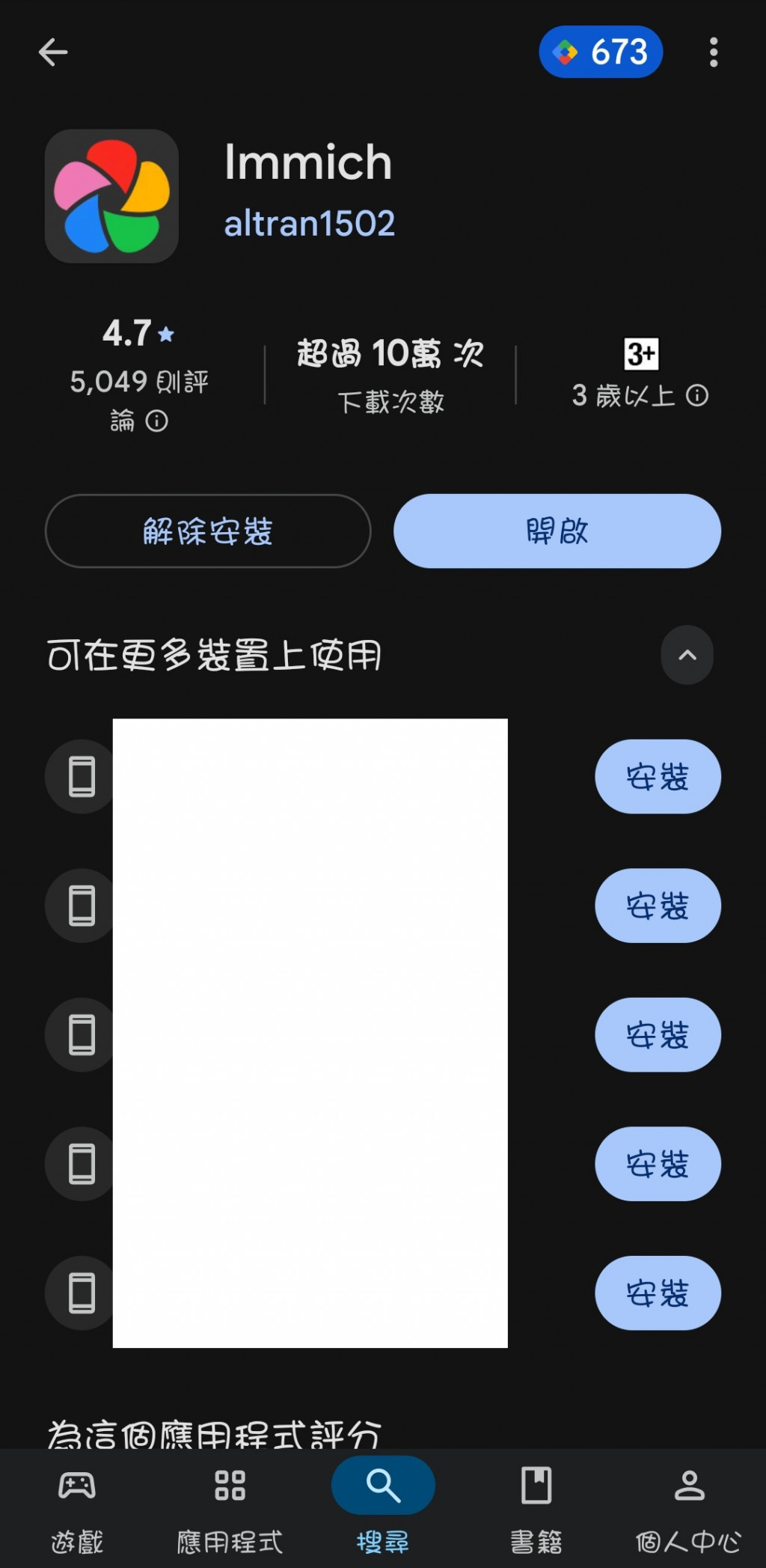Go to the 個人中心 tab
Screen dimensions: 766x1568
pyautogui.click(x=689, y=1506)
